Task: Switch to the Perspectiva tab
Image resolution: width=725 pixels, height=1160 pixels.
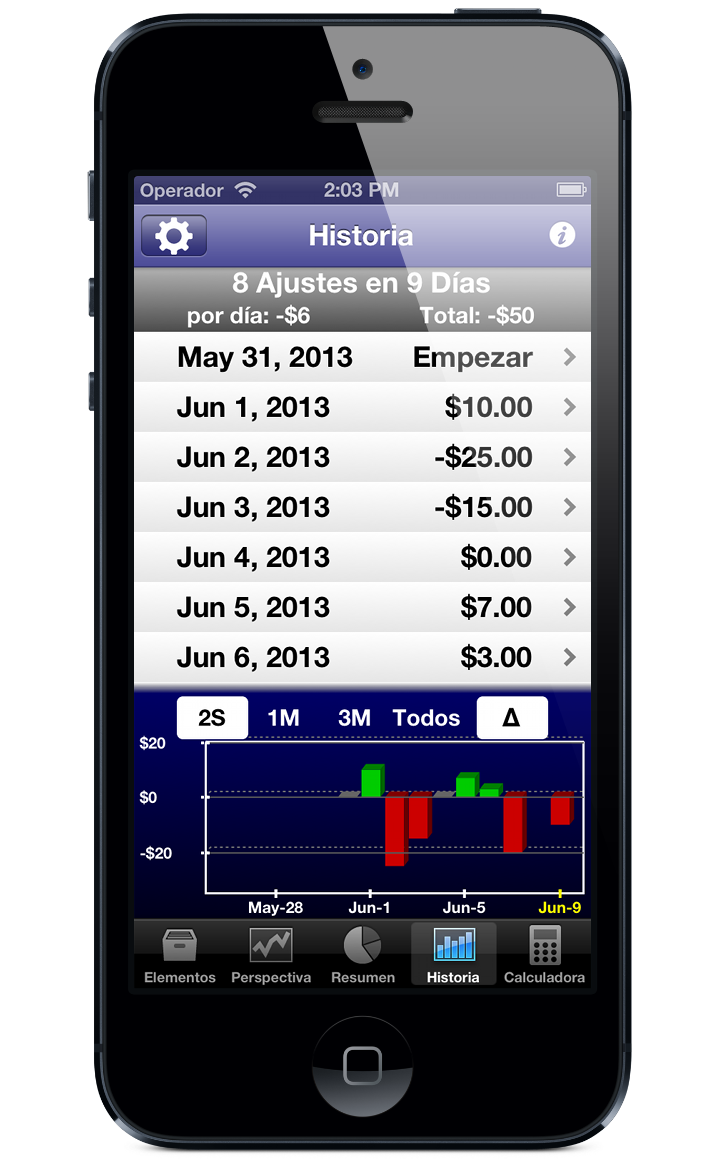Action: pos(271,955)
